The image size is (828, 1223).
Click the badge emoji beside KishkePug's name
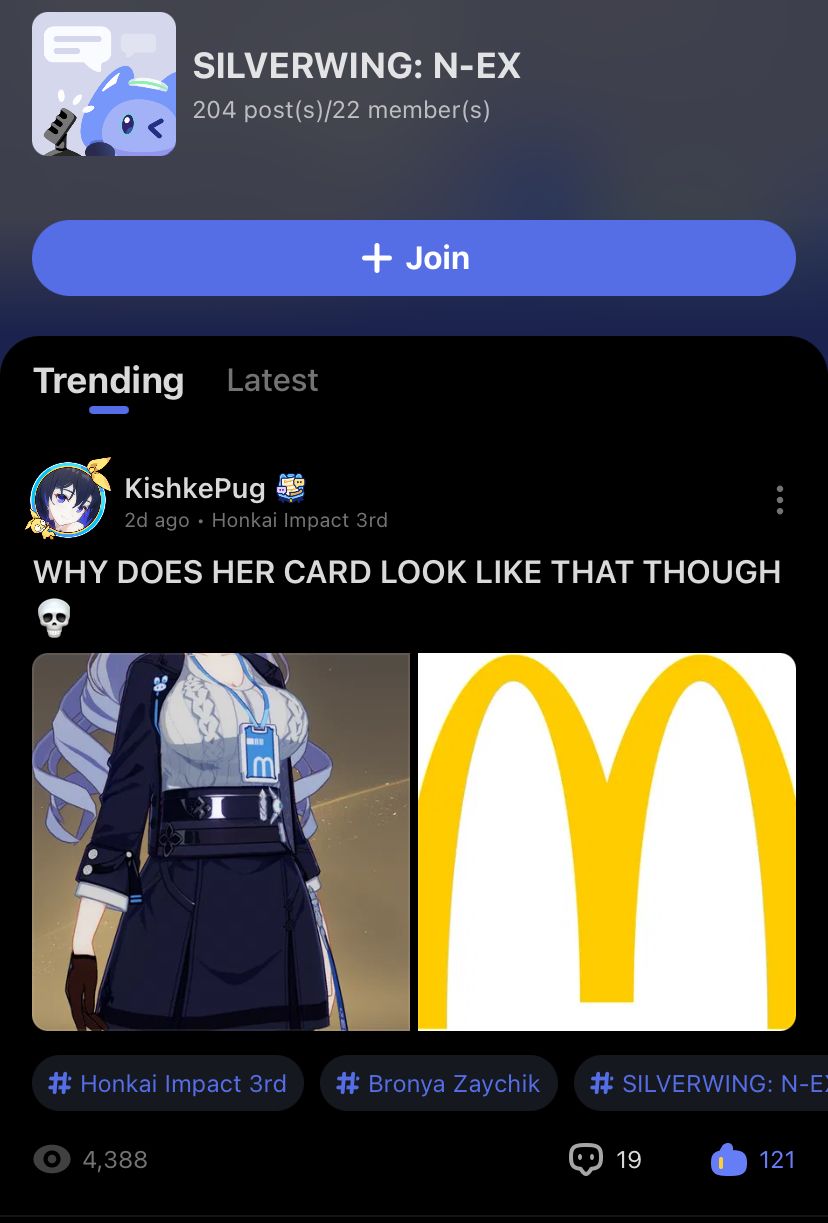289,487
